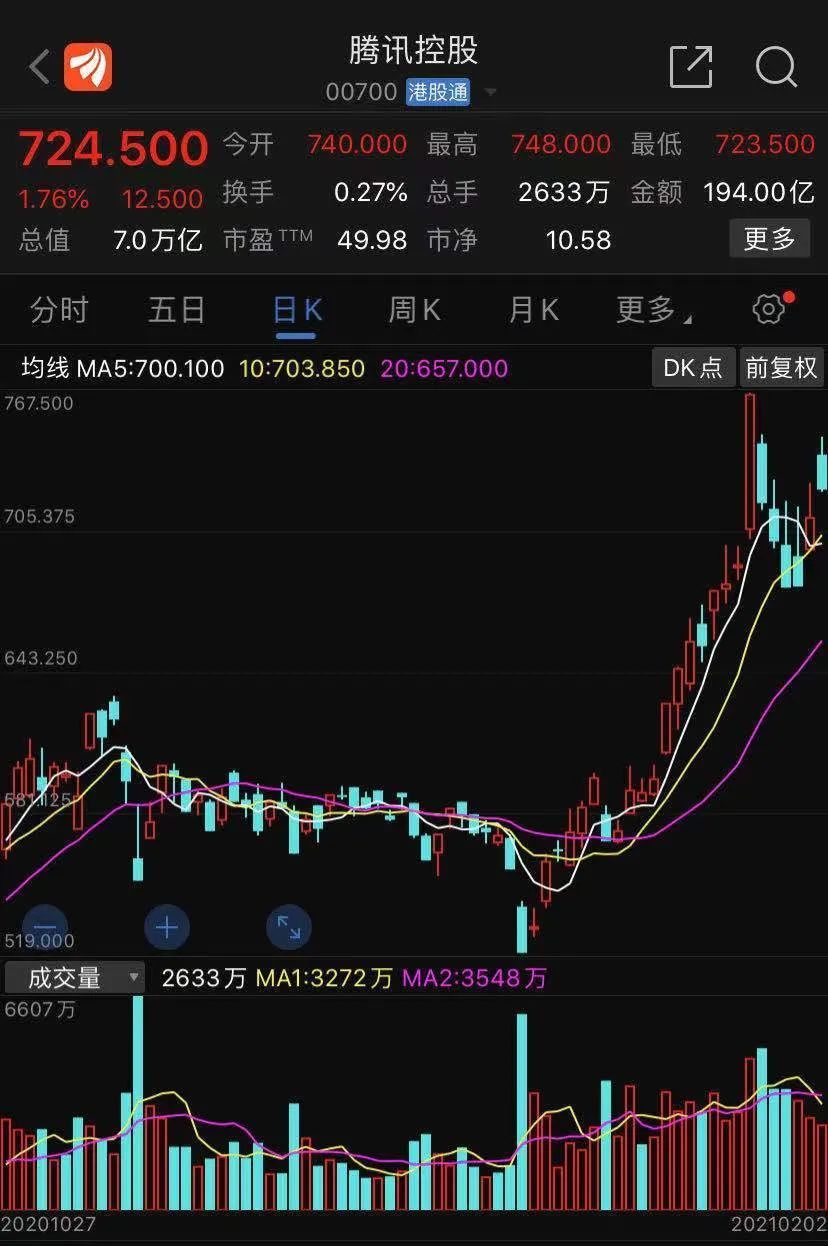This screenshot has height=1246, width=828.
Task: Toggle the DK点 indicator button
Action: [693, 368]
